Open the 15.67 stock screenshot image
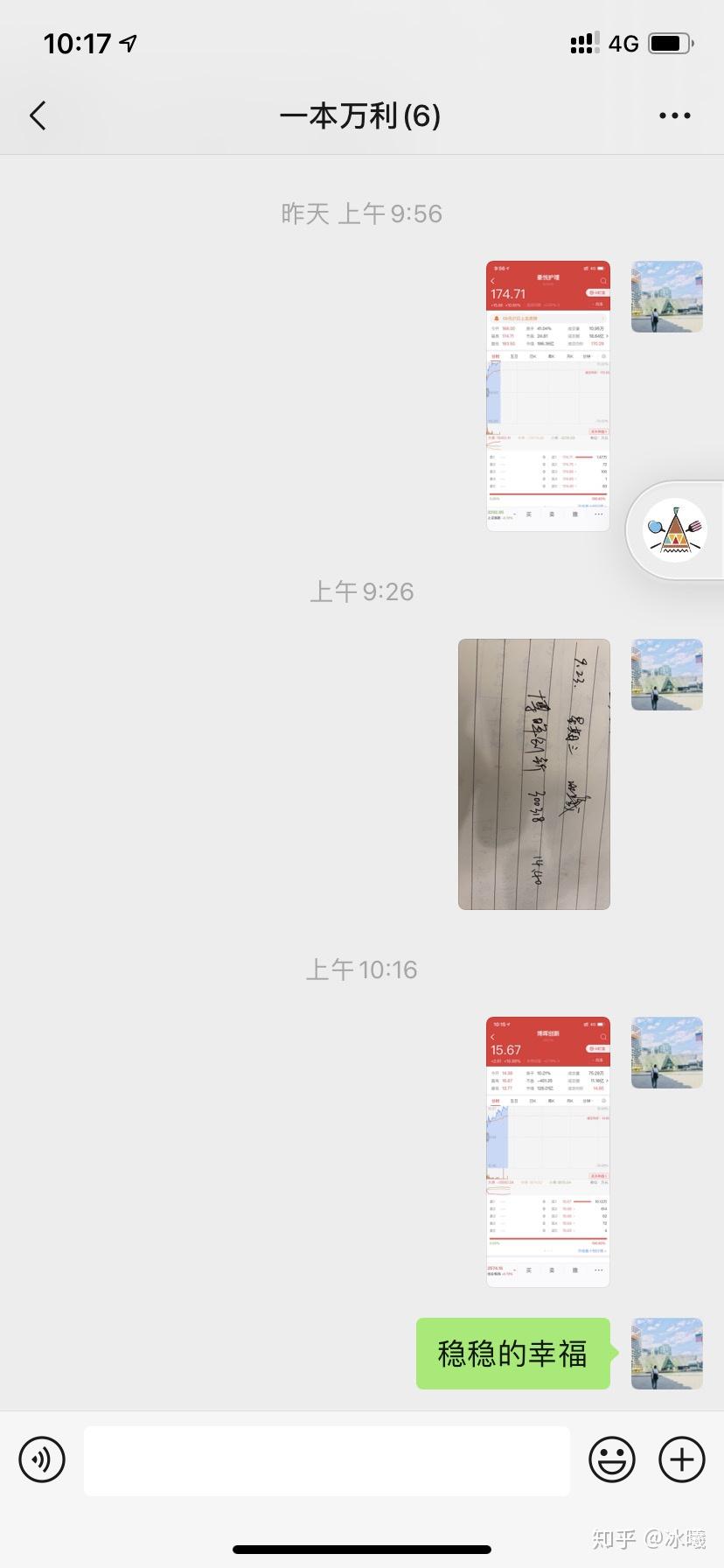724x1568 pixels. tap(548, 1152)
